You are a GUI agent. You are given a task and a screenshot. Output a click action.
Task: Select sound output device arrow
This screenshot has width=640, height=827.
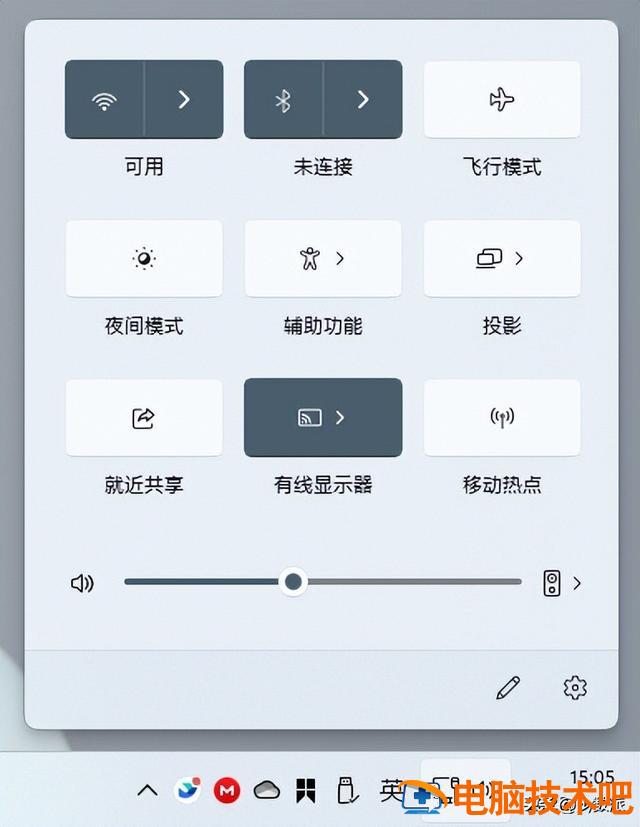coord(576,583)
